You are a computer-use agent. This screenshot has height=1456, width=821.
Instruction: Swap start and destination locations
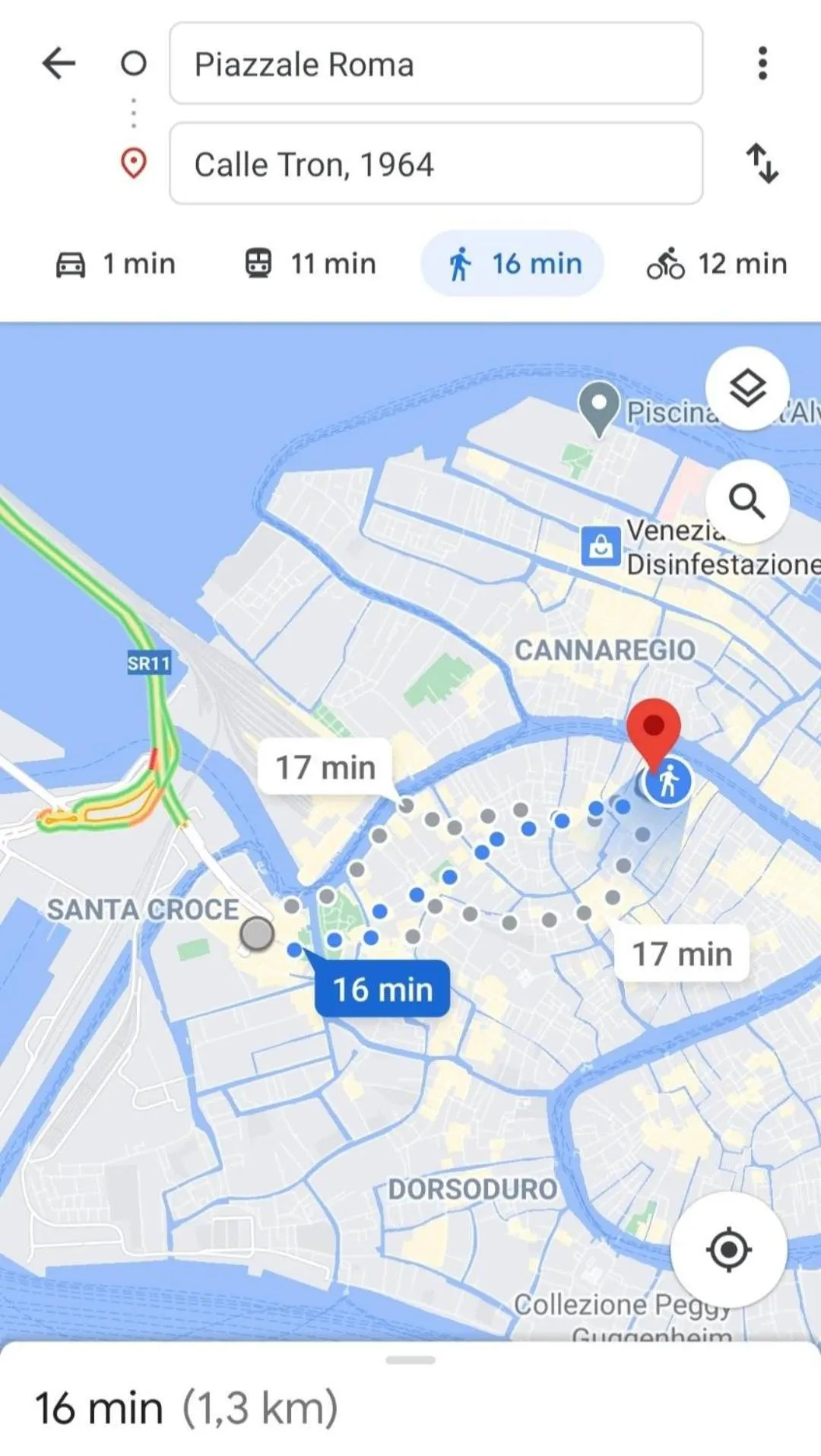pos(762,164)
